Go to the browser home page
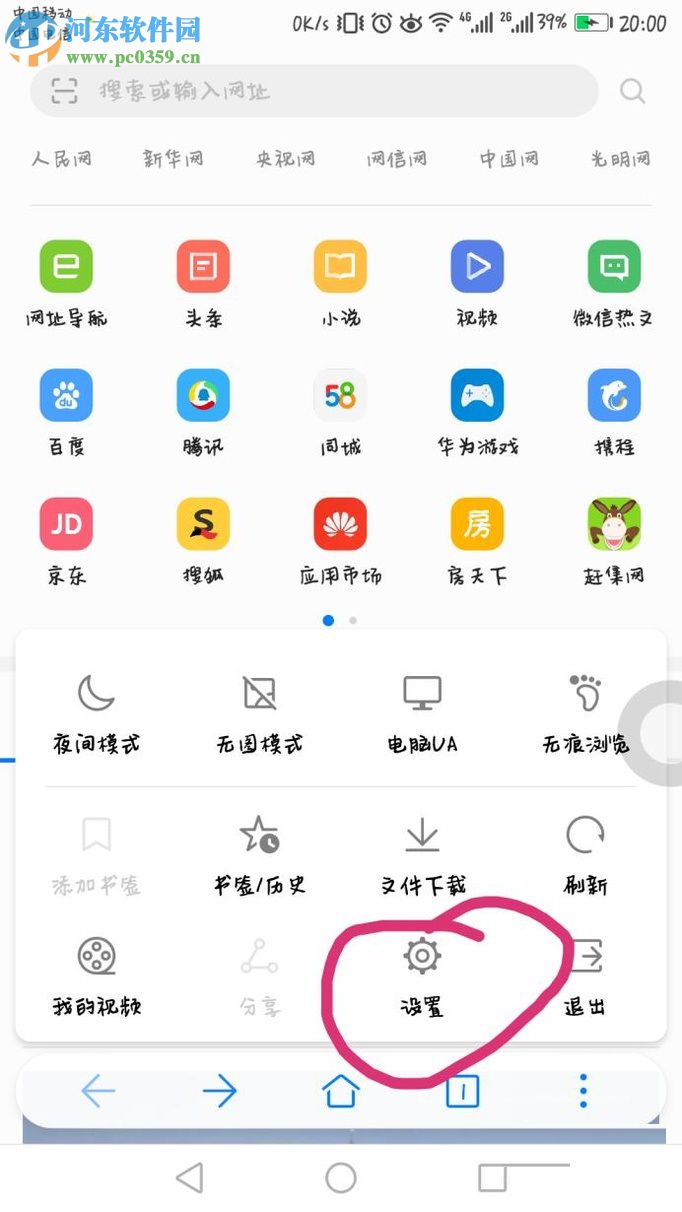The height and width of the screenshot is (1212, 682). coord(341,1091)
